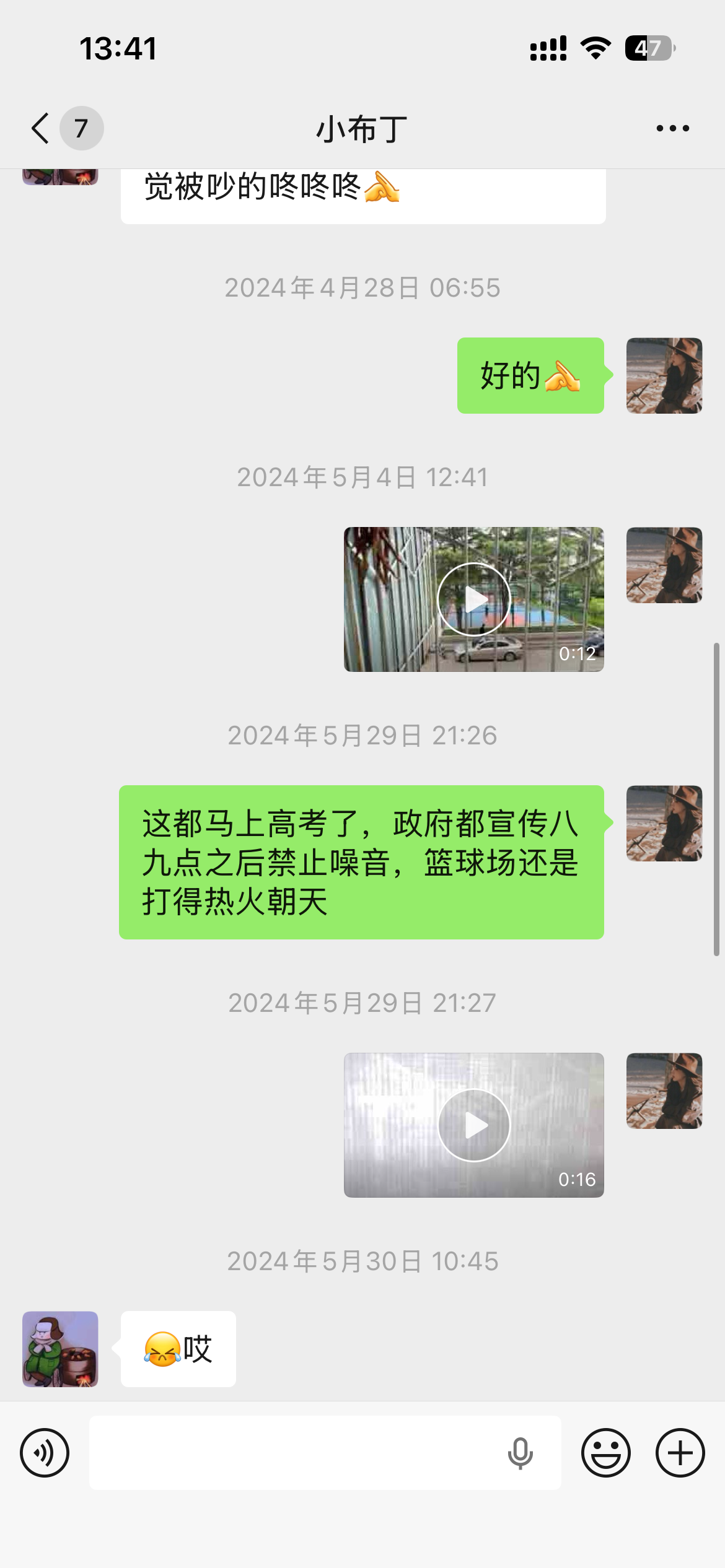Image resolution: width=725 pixels, height=1568 pixels.
Task: Play the 0:12 basketball court video
Action: click(x=474, y=599)
